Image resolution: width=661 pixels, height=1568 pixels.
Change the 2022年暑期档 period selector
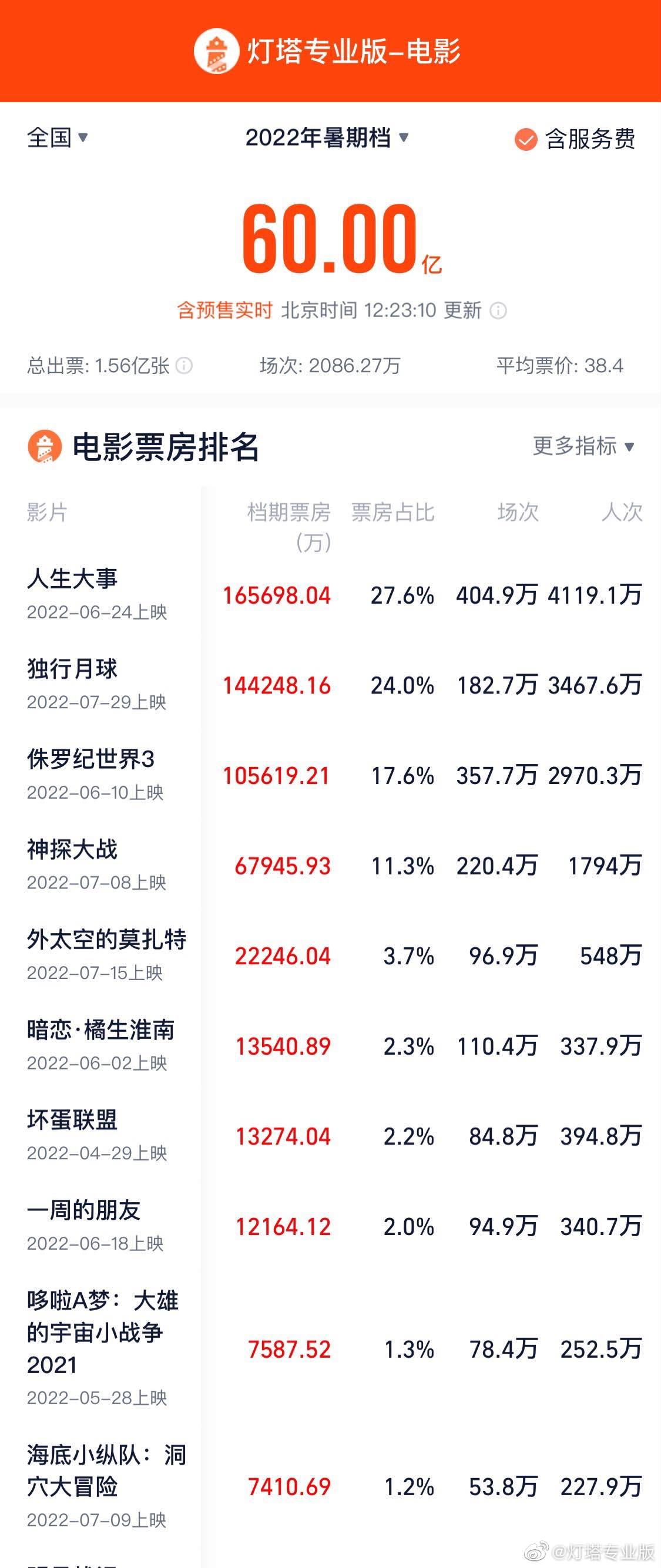(327, 137)
